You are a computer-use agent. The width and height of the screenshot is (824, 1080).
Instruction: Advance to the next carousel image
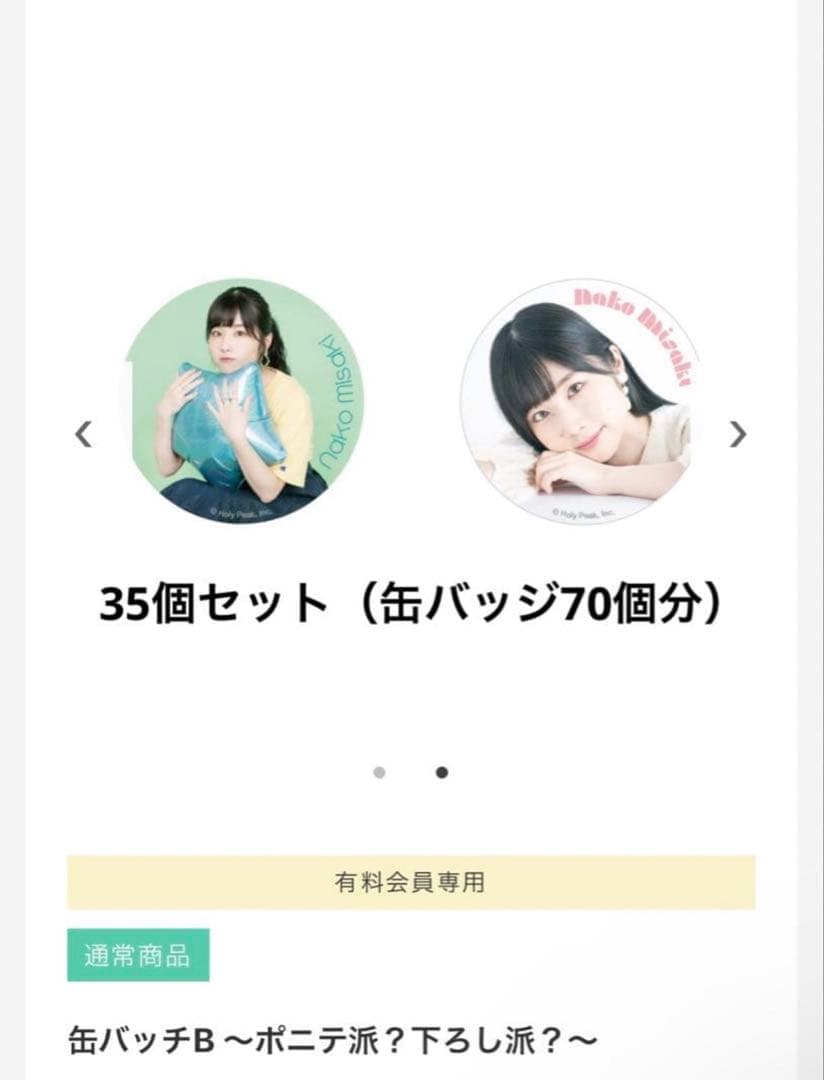point(738,434)
